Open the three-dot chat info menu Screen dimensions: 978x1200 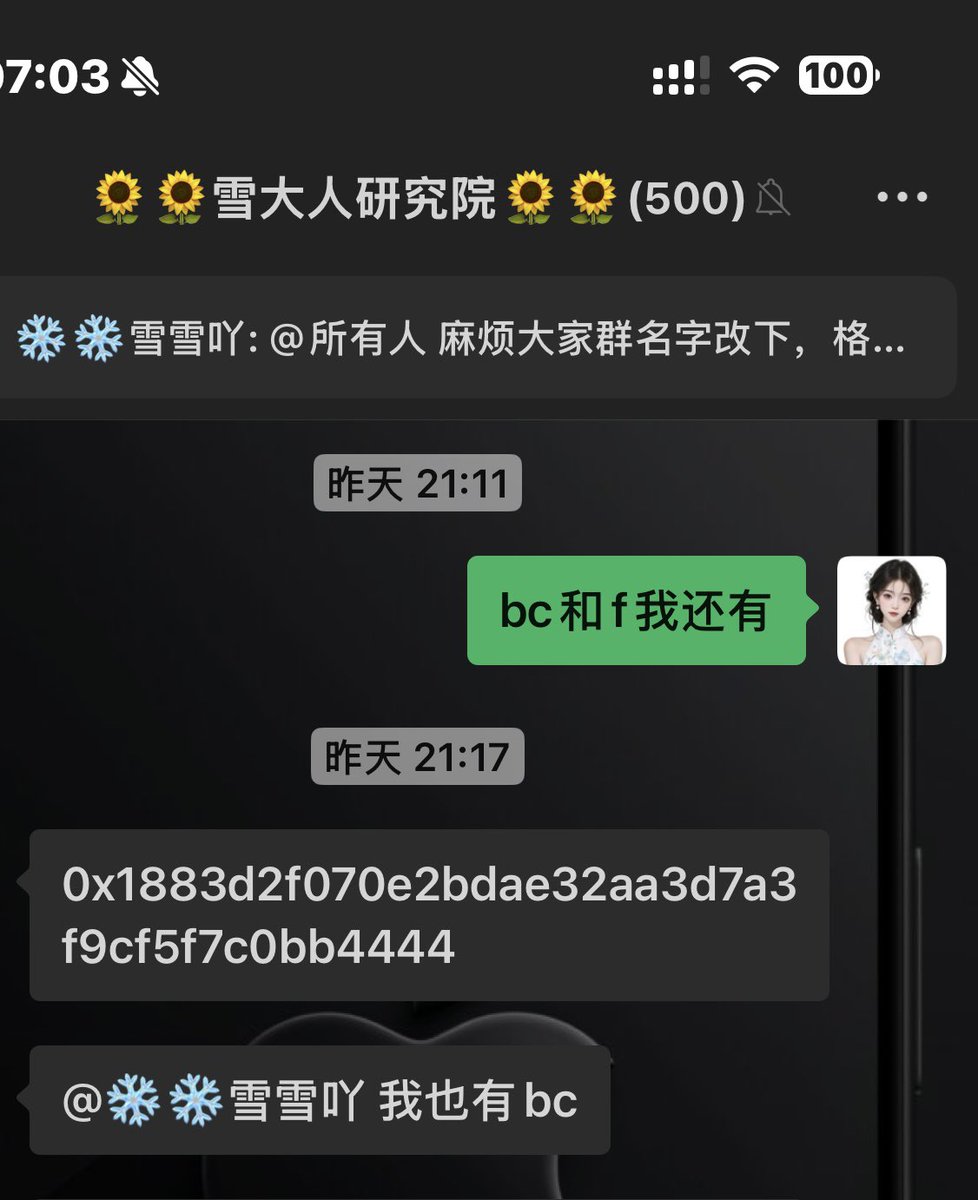pos(901,197)
